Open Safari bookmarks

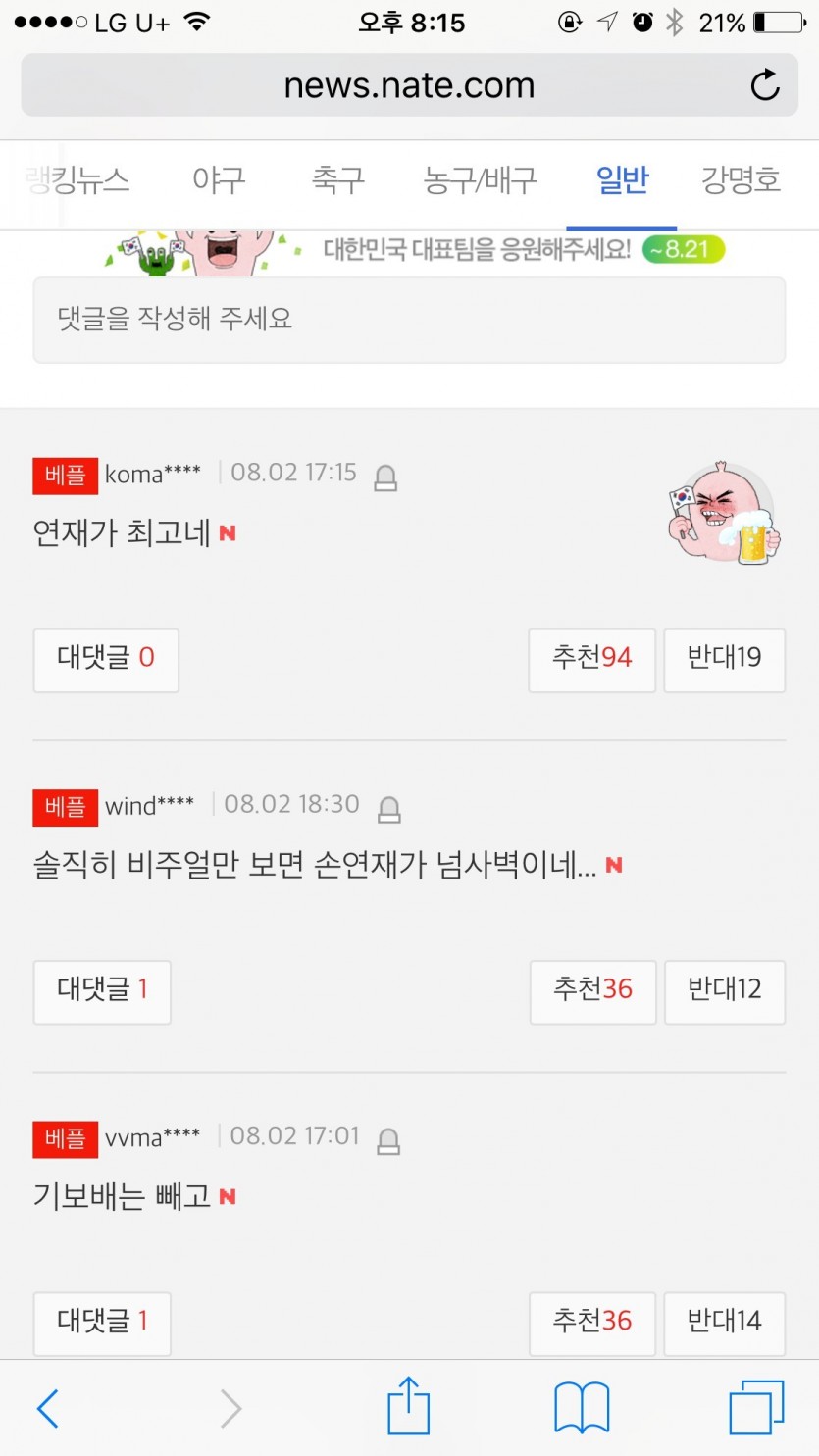click(582, 1409)
